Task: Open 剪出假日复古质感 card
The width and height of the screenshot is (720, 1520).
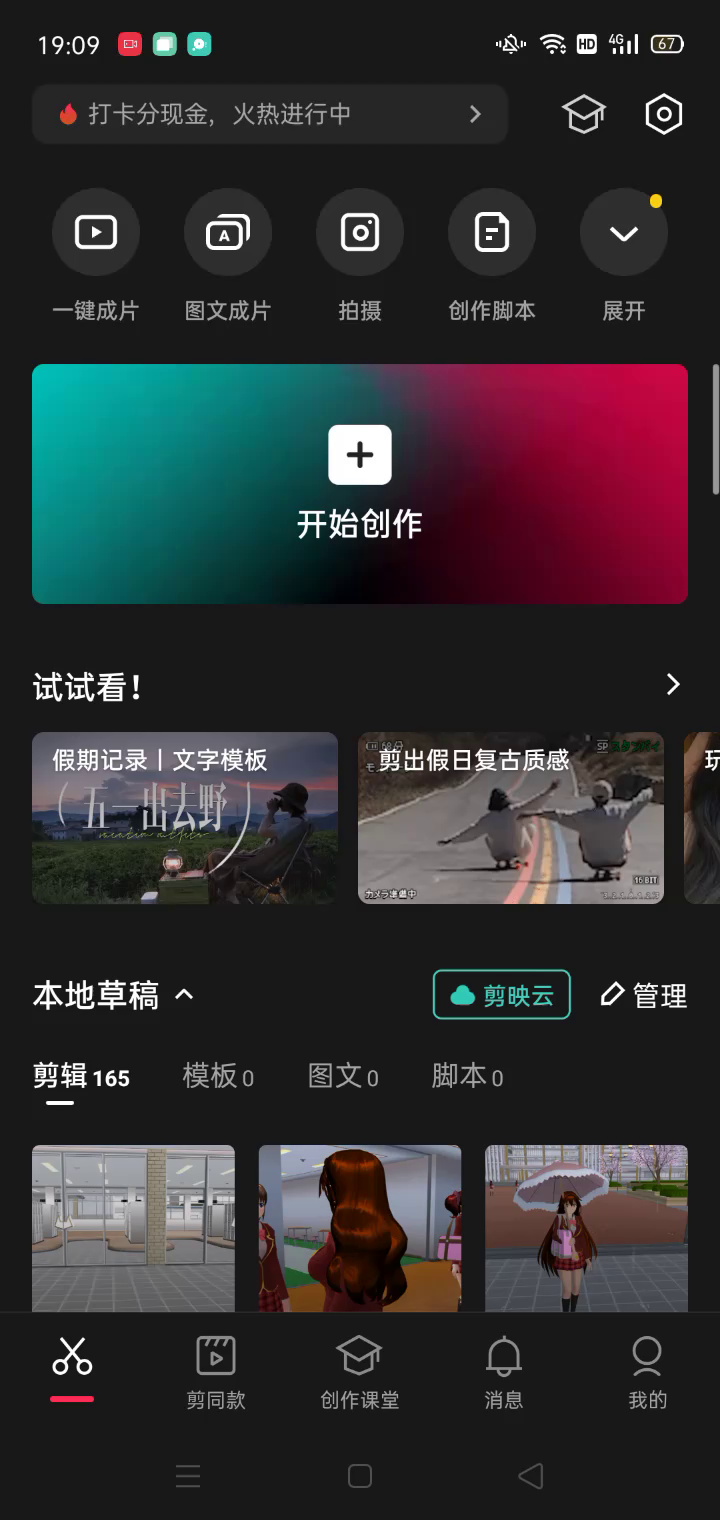Action: click(x=511, y=818)
